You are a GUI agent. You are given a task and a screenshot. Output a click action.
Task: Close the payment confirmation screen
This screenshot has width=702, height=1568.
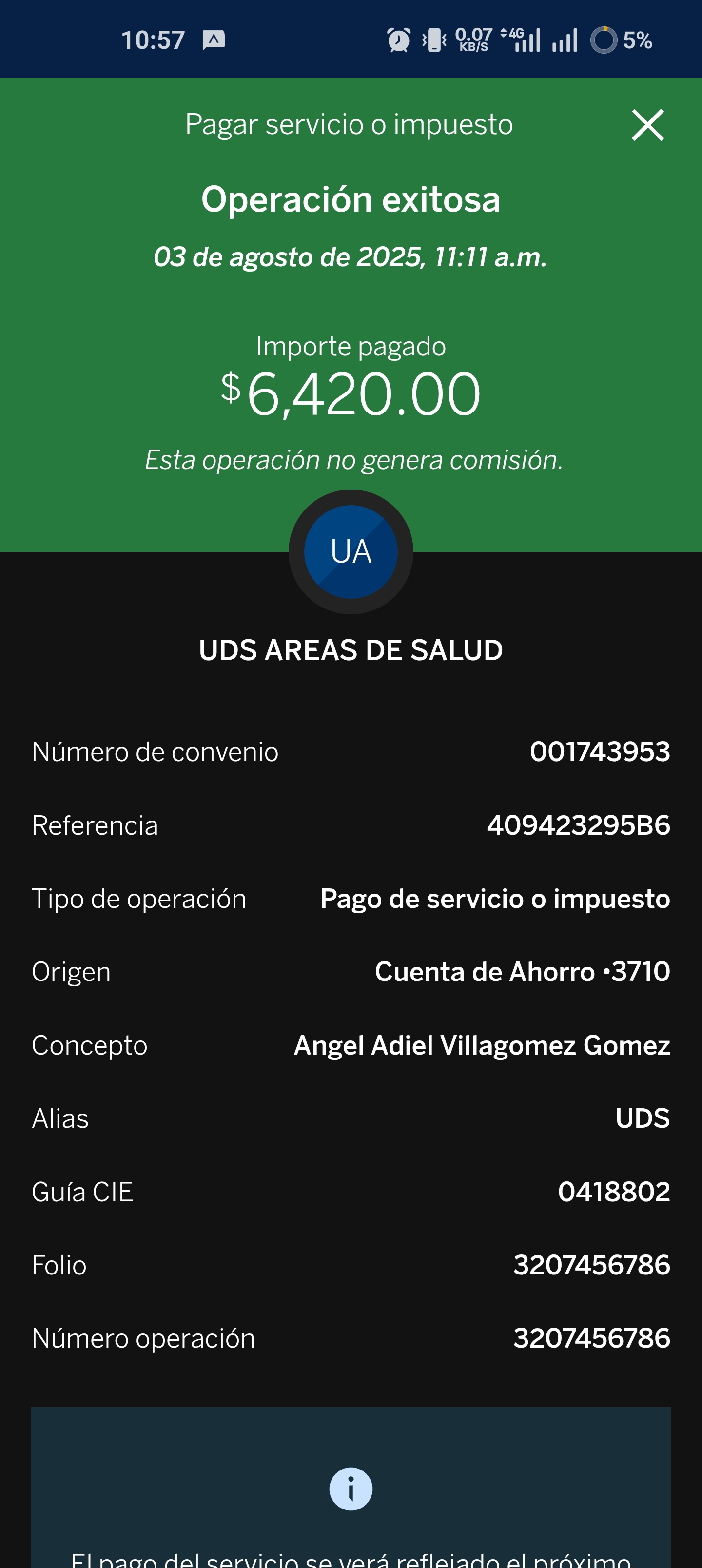tap(647, 125)
